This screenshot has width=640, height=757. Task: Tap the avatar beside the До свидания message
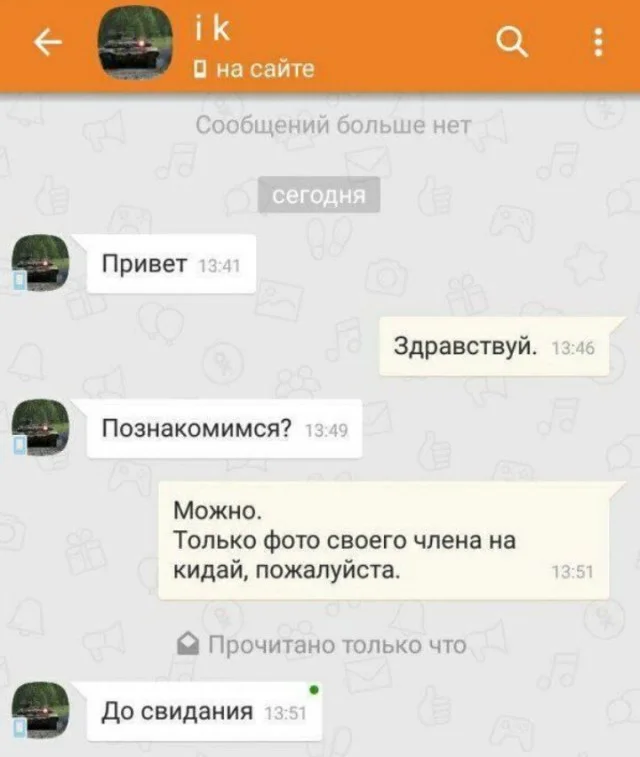[41, 708]
